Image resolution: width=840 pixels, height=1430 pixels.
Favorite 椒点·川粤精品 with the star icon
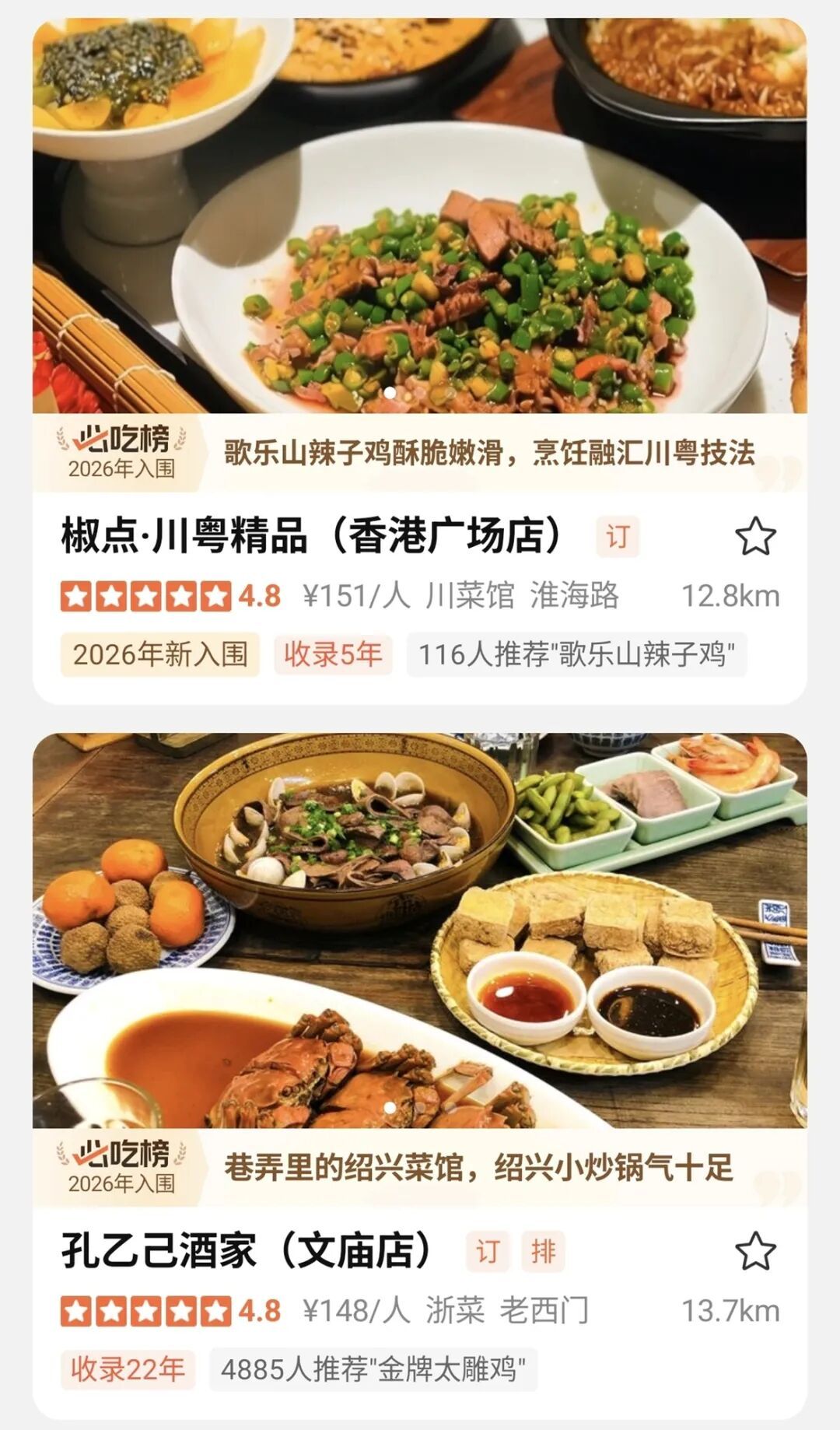pos(755,537)
